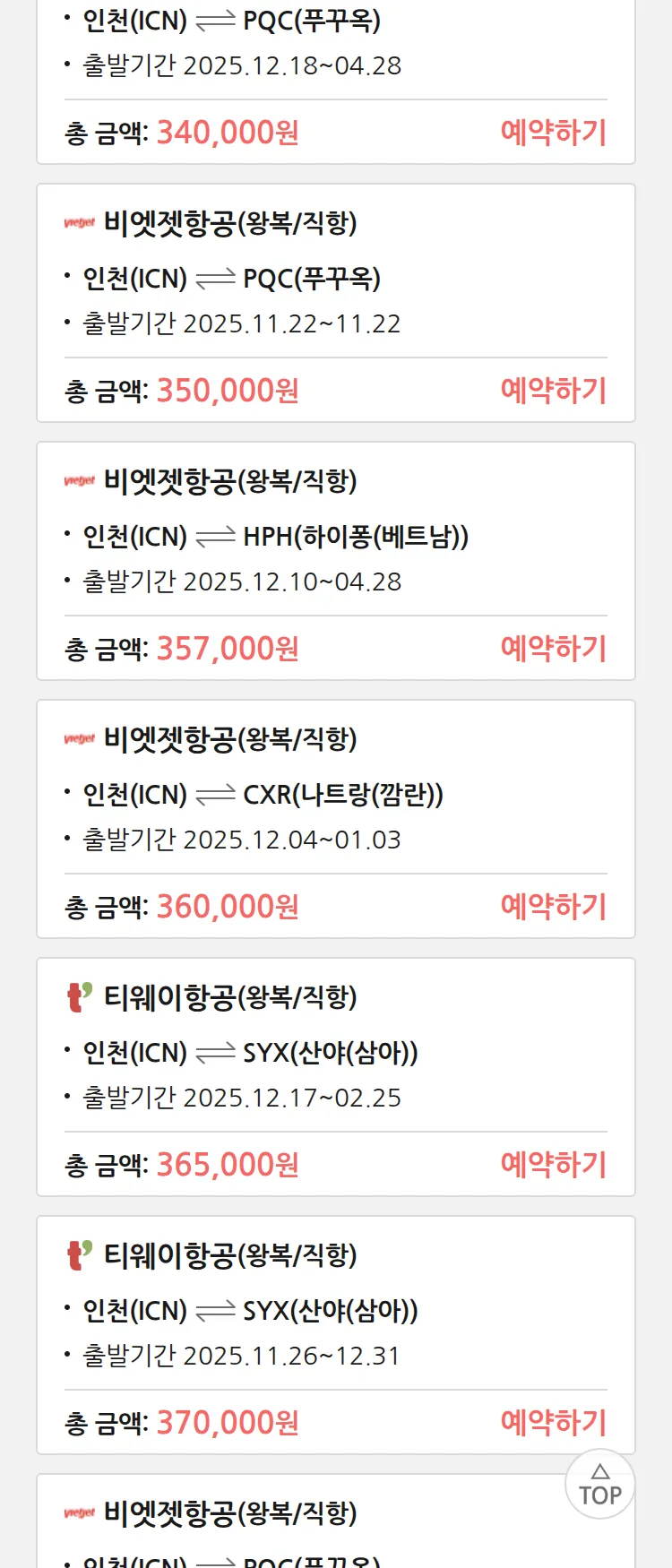This screenshot has height=1568, width=672.
Task: Tap 예약하기 for the 340,000원 푸꾸옥 flight
Action: coord(553,133)
